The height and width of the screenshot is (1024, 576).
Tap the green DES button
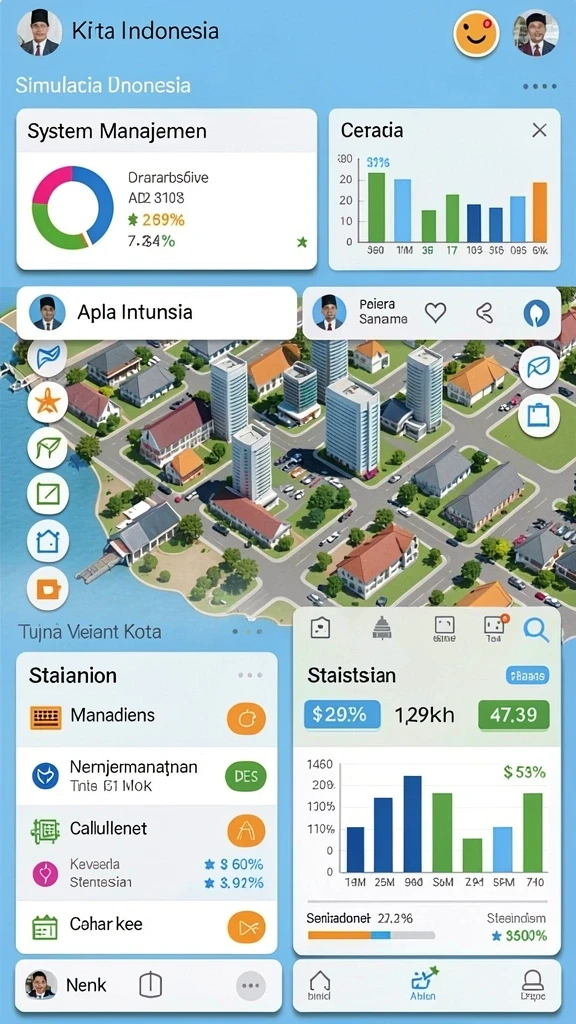tap(246, 776)
